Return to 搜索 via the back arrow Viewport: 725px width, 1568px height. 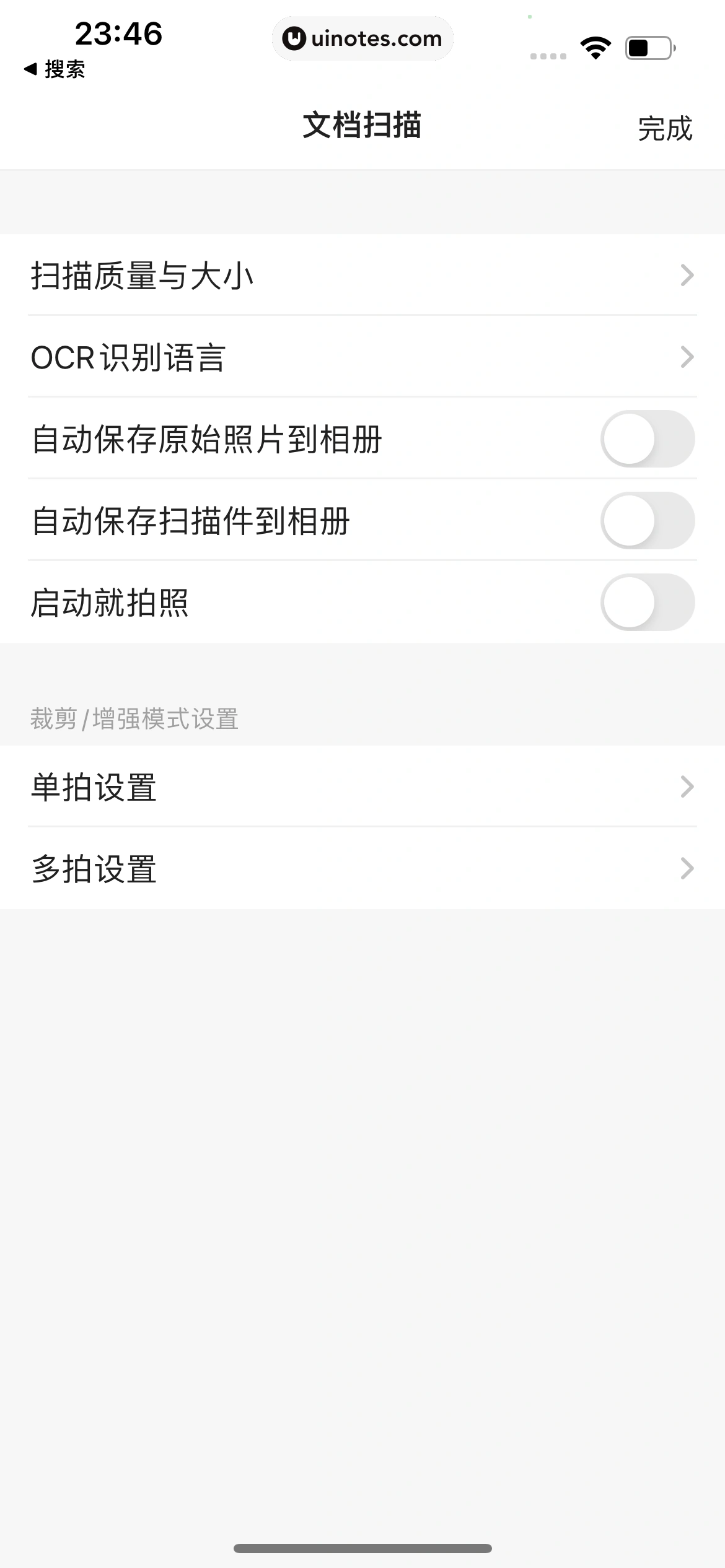55,69
